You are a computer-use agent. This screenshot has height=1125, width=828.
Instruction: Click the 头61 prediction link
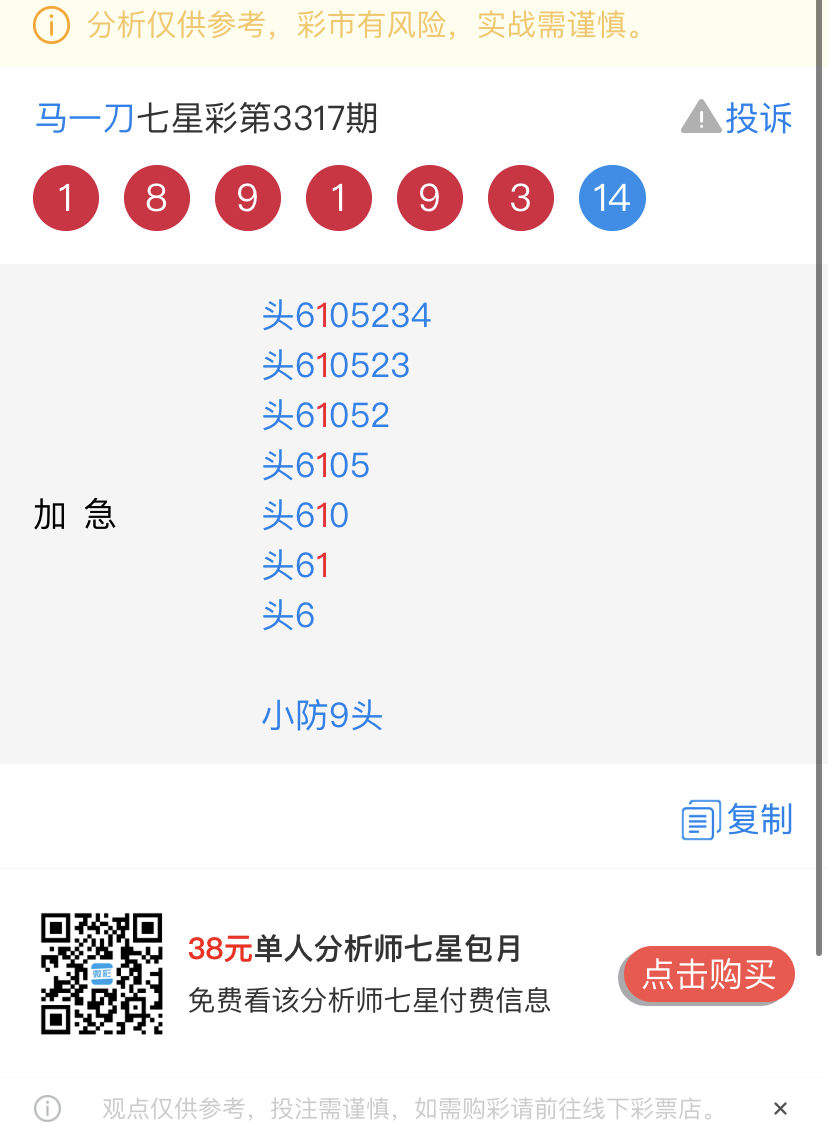coord(295,565)
